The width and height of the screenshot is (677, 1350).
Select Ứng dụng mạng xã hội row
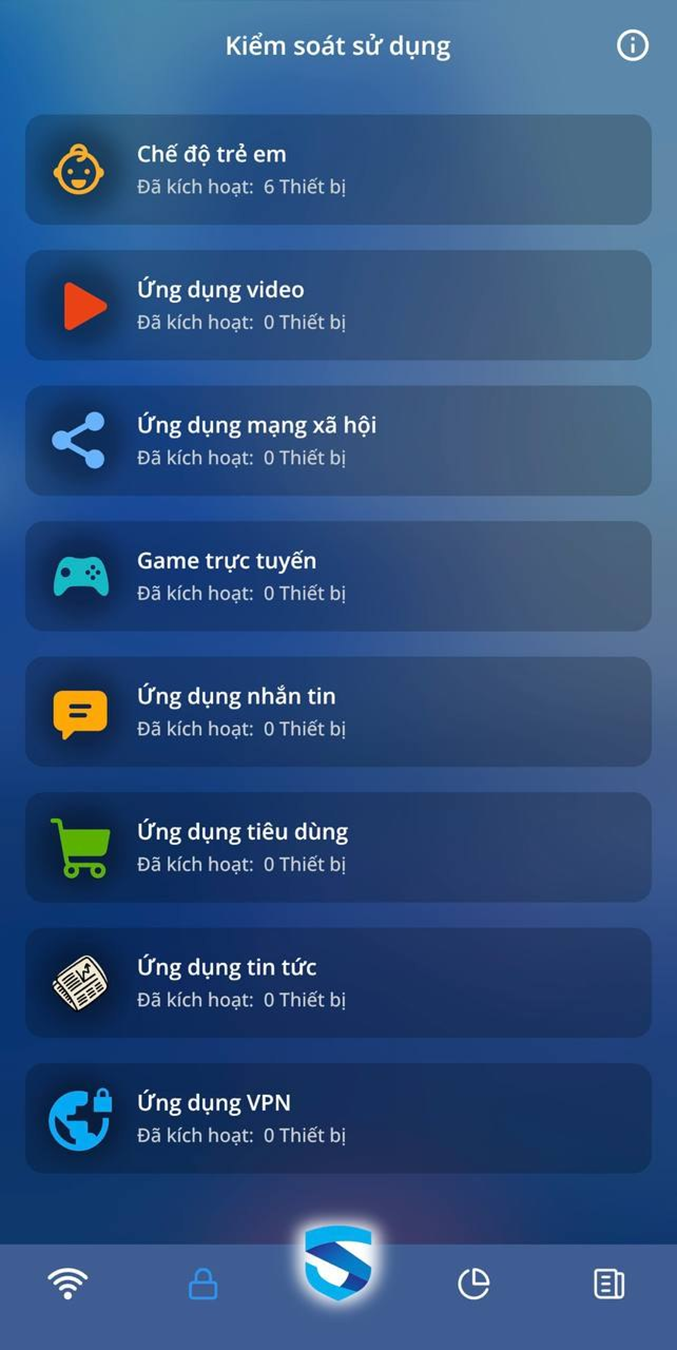click(x=338, y=440)
